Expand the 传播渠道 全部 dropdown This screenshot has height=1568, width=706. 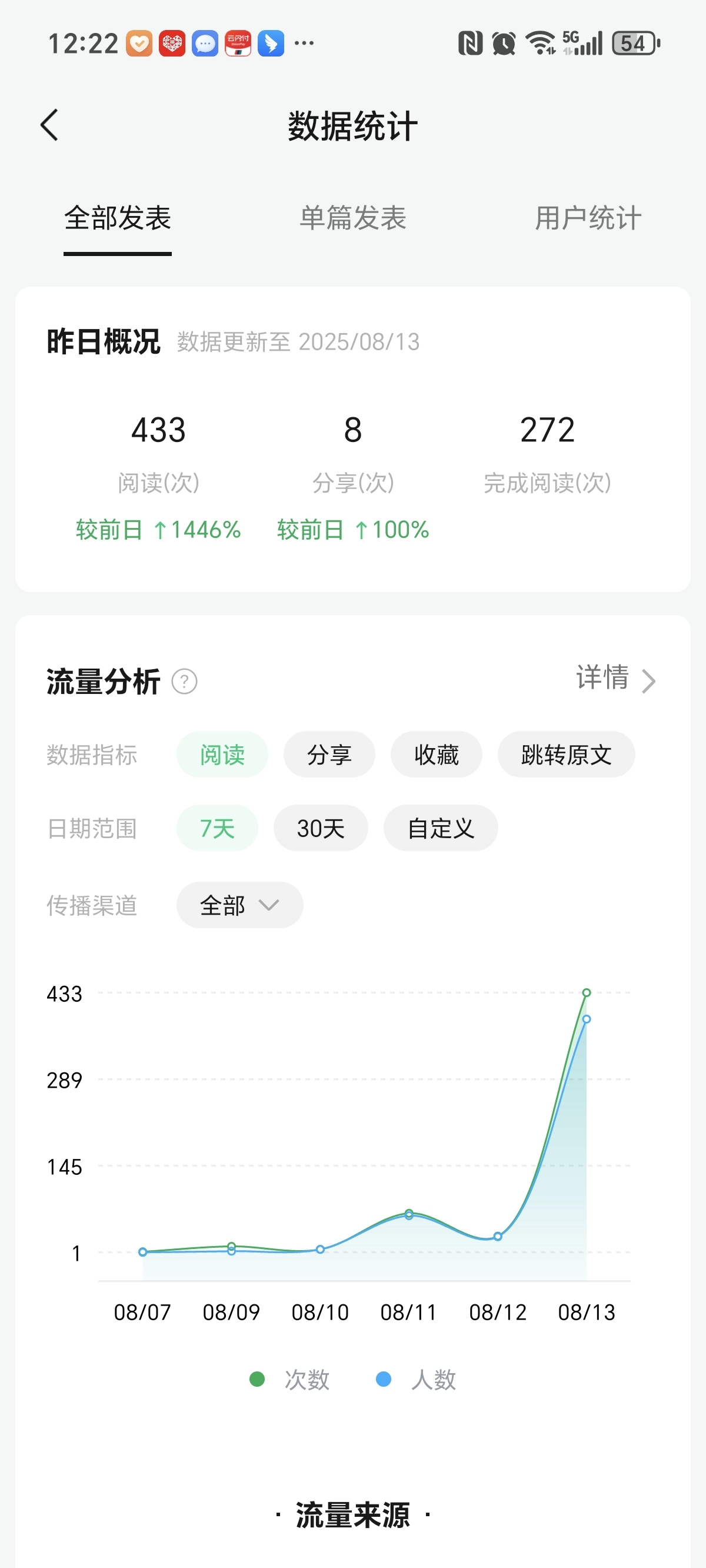(x=240, y=905)
